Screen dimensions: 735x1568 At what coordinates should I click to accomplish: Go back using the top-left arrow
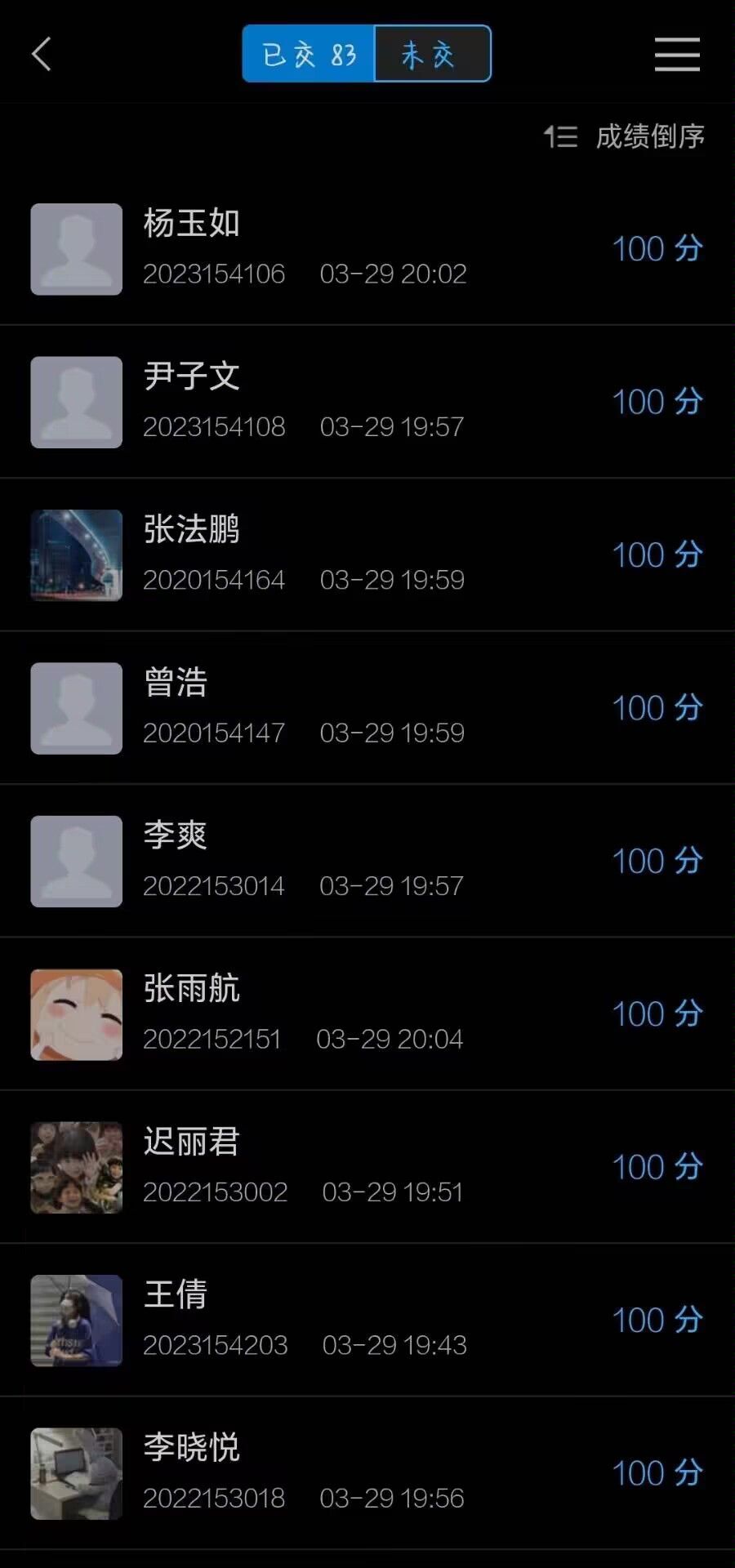tap(42, 55)
